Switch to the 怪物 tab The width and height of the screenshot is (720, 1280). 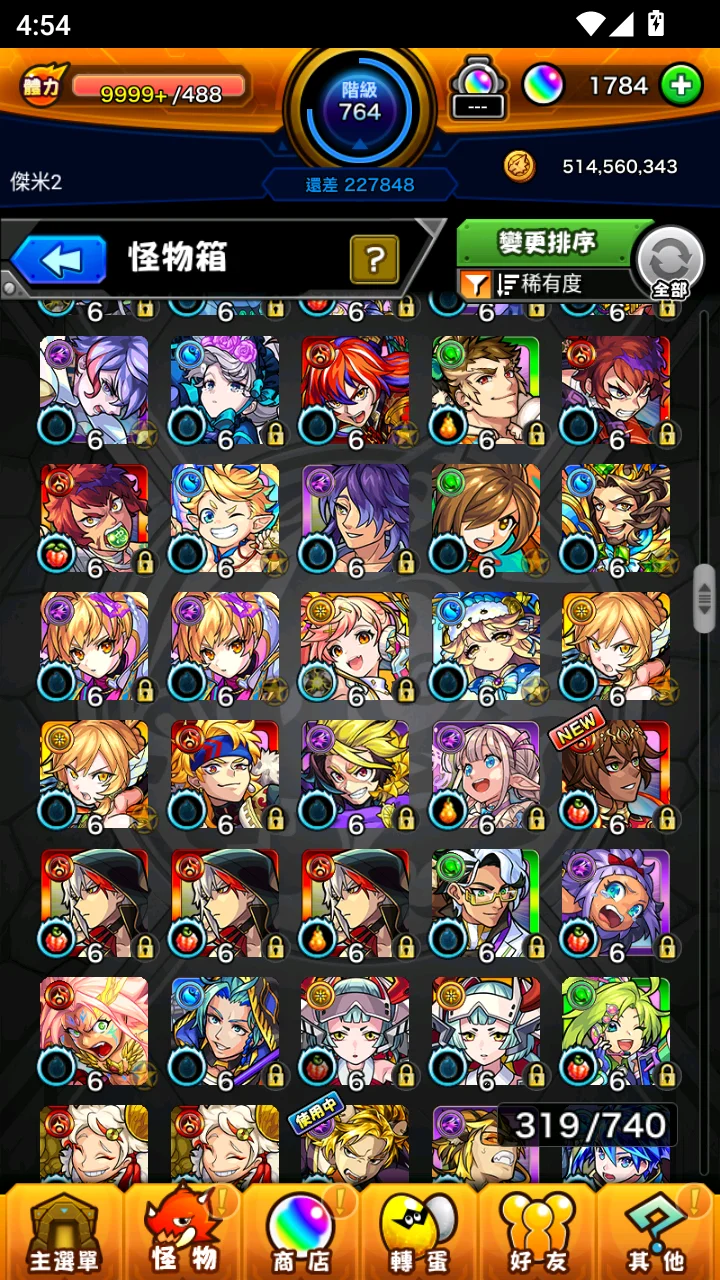tap(183, 1232)
